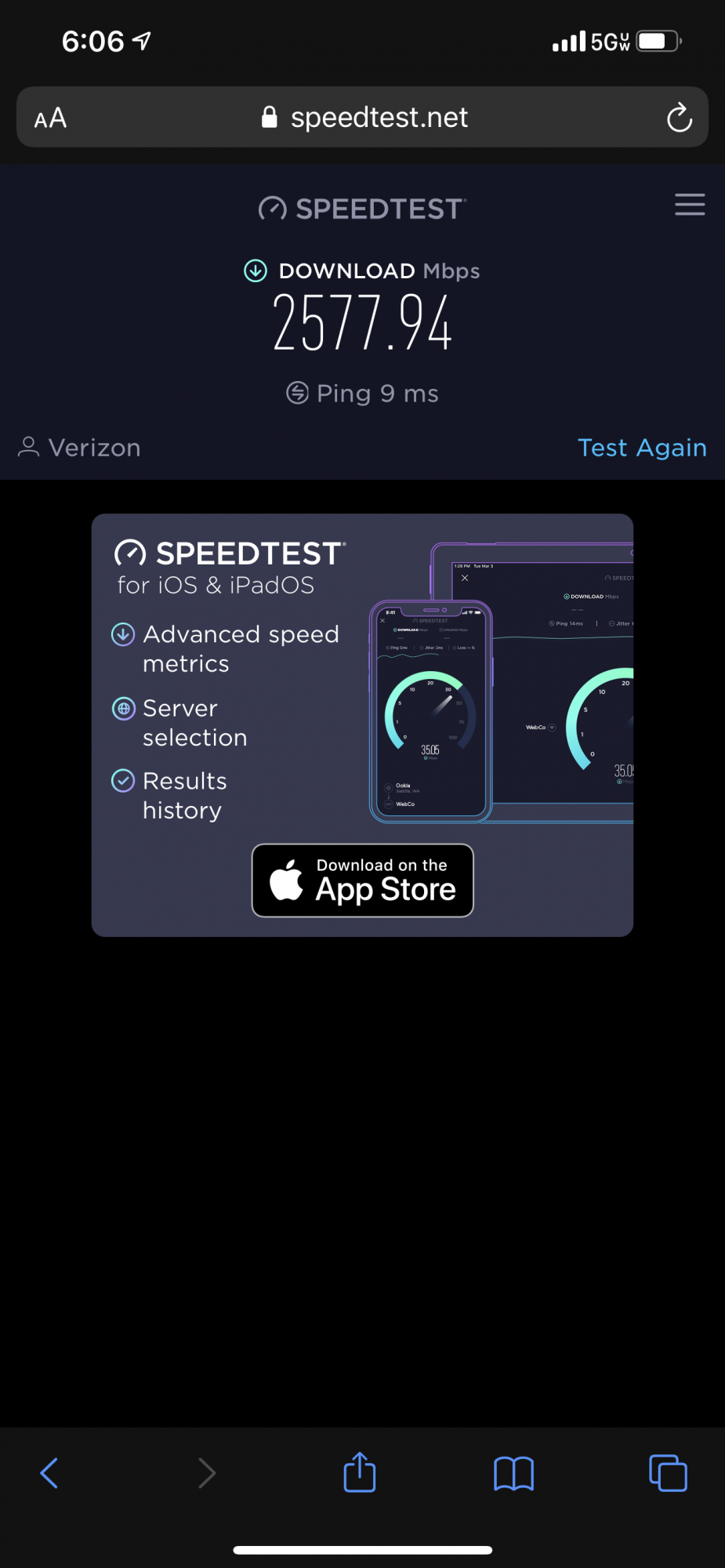The image size is (725, 1568).
Task: Open the Download on the App Store badge
Action: pyautogui.click(x=362, y=880)
